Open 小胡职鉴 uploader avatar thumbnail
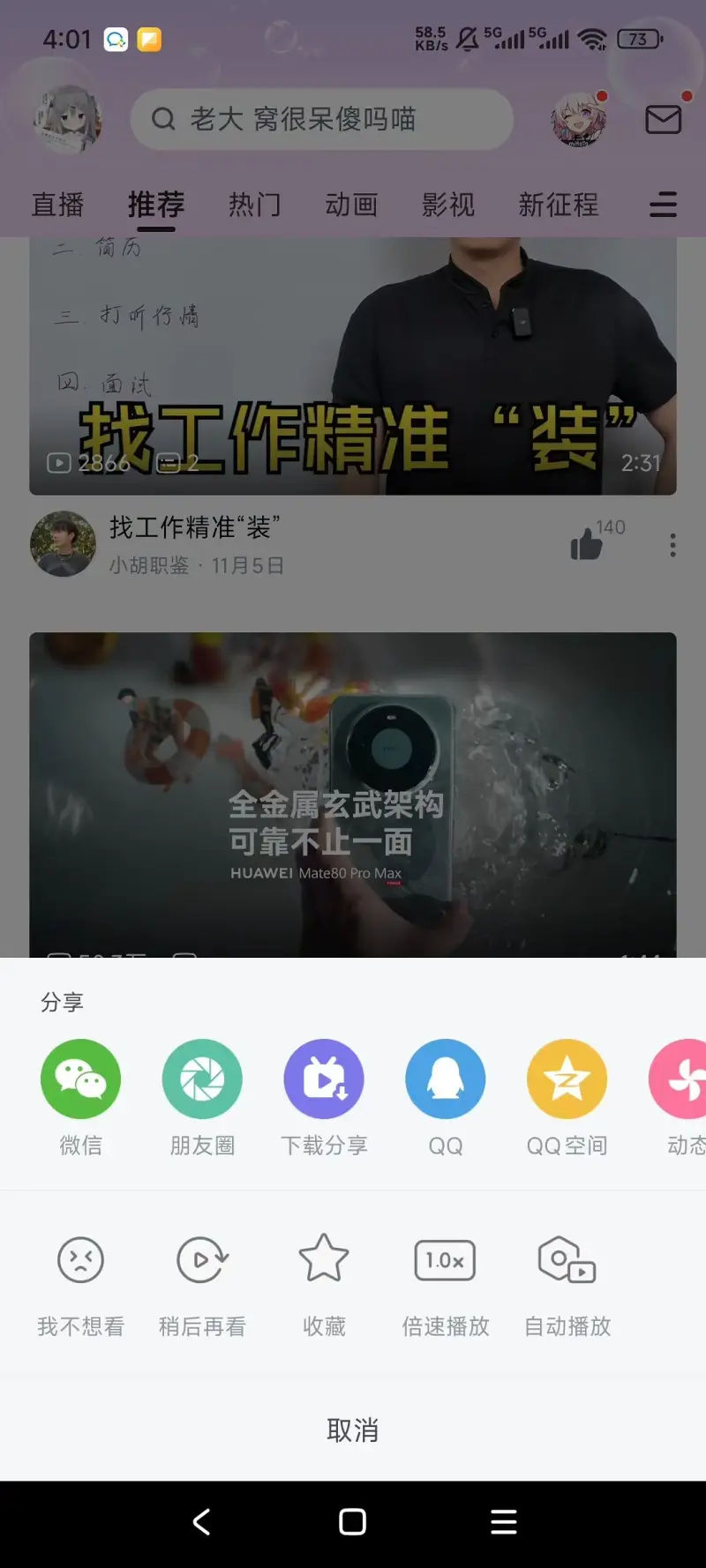 (x=64, y=544)
